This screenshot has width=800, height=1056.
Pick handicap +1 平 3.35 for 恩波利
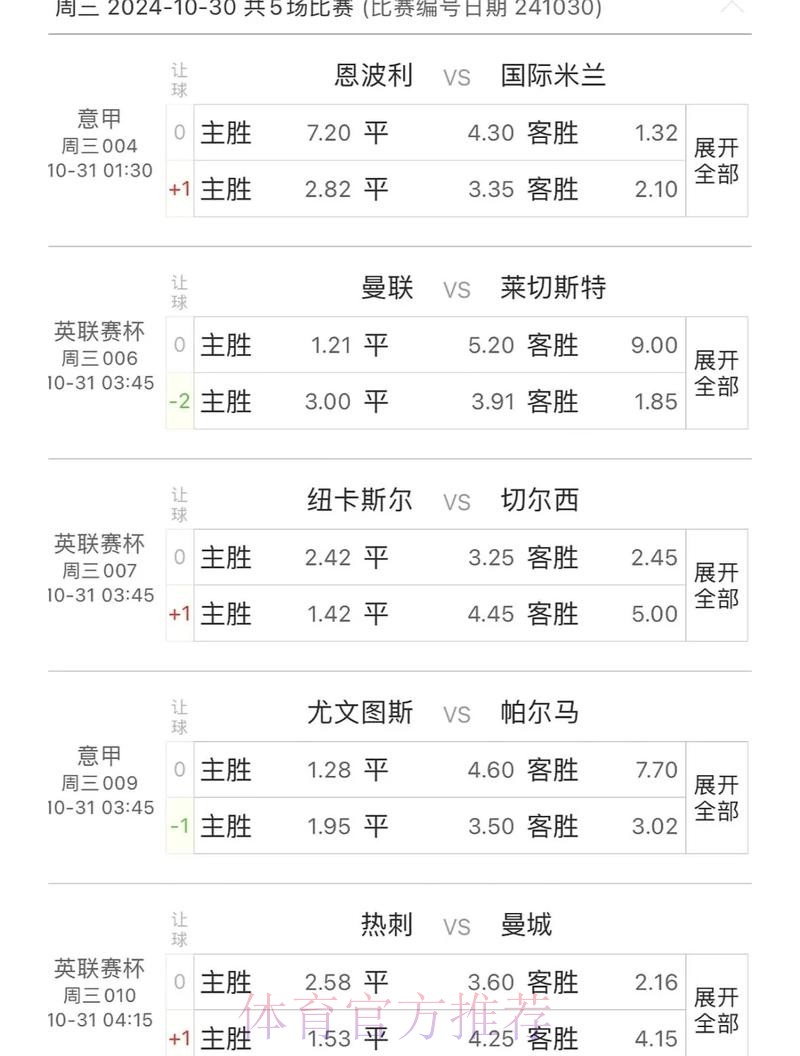tap(439, 189)
